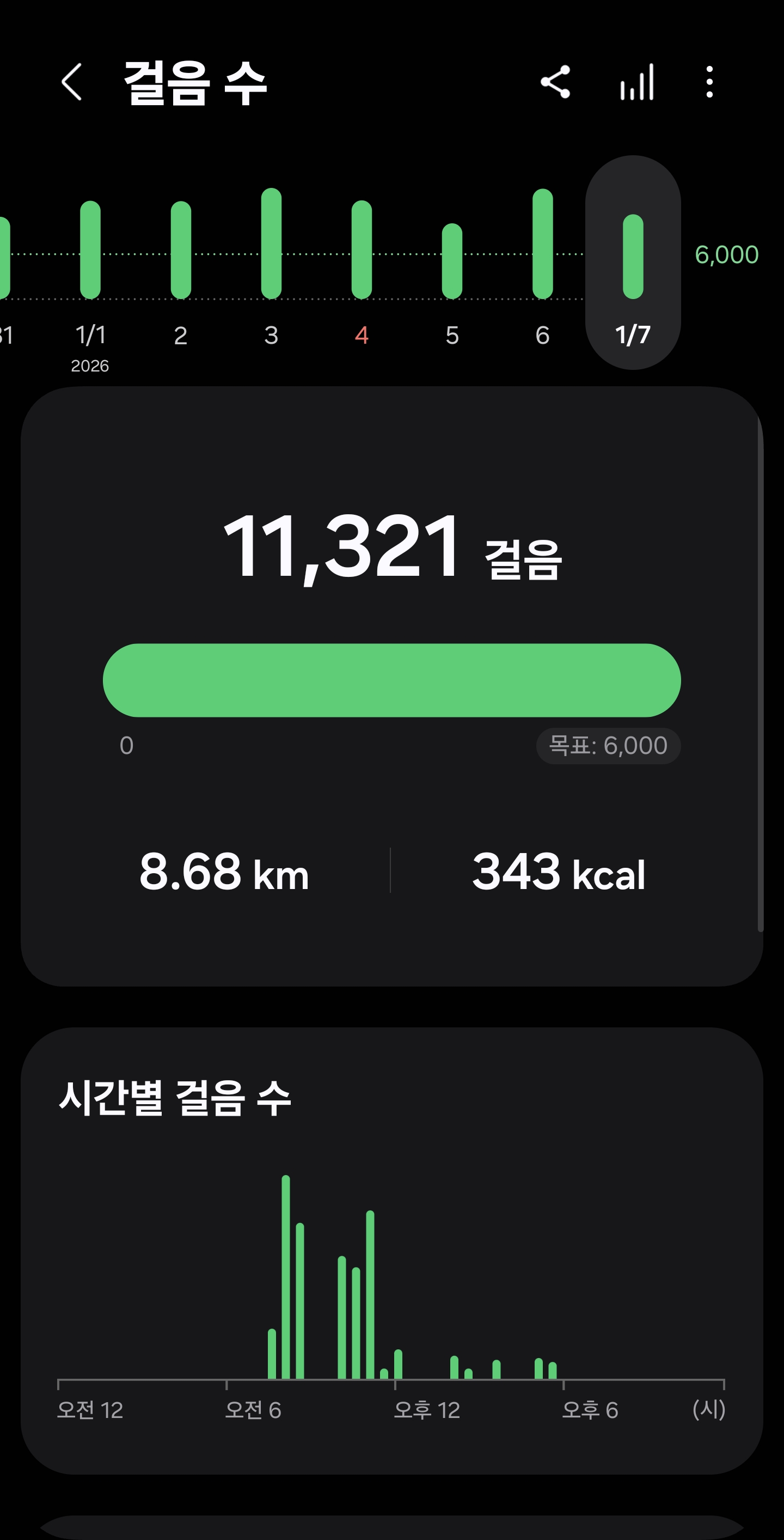Tap the 목표: 6,000 goal chip
Image resolution: width=784 pixels, height=1540 pixels.
pos(608,746)
